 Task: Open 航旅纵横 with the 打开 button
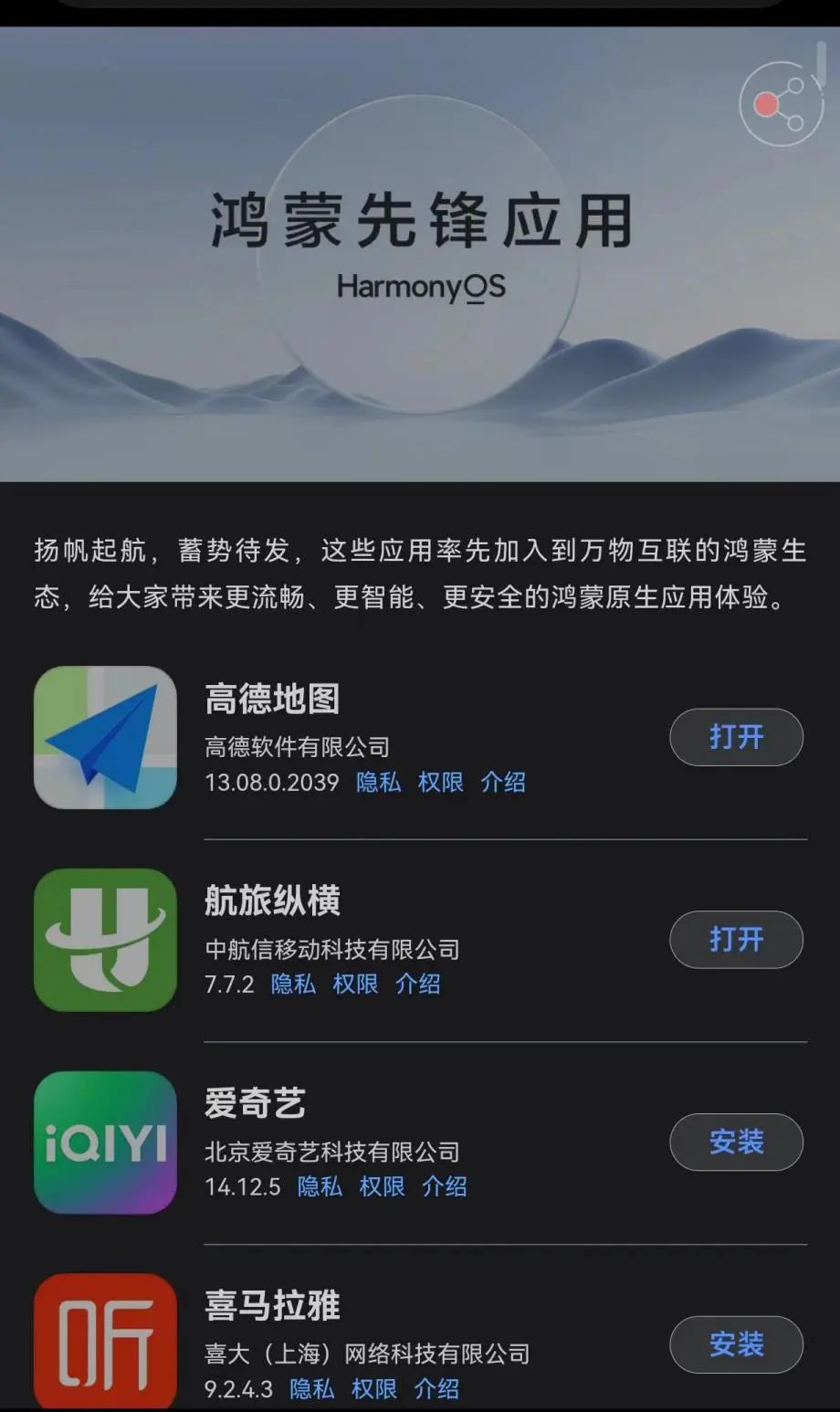(x=736, y=940)
